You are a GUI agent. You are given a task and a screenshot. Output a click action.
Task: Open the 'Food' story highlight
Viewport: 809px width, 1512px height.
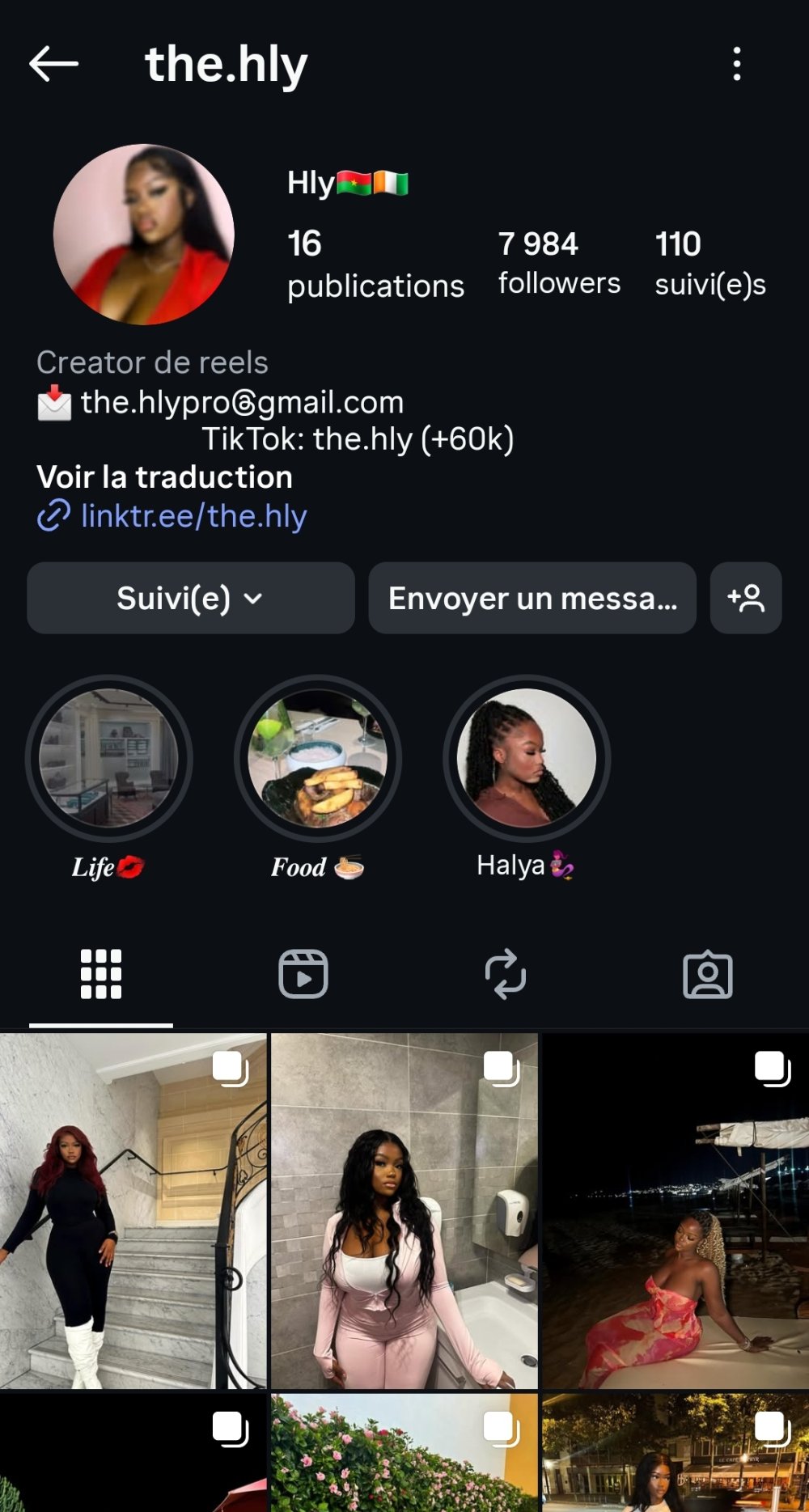pyautogui.click(x=317, y=756)
